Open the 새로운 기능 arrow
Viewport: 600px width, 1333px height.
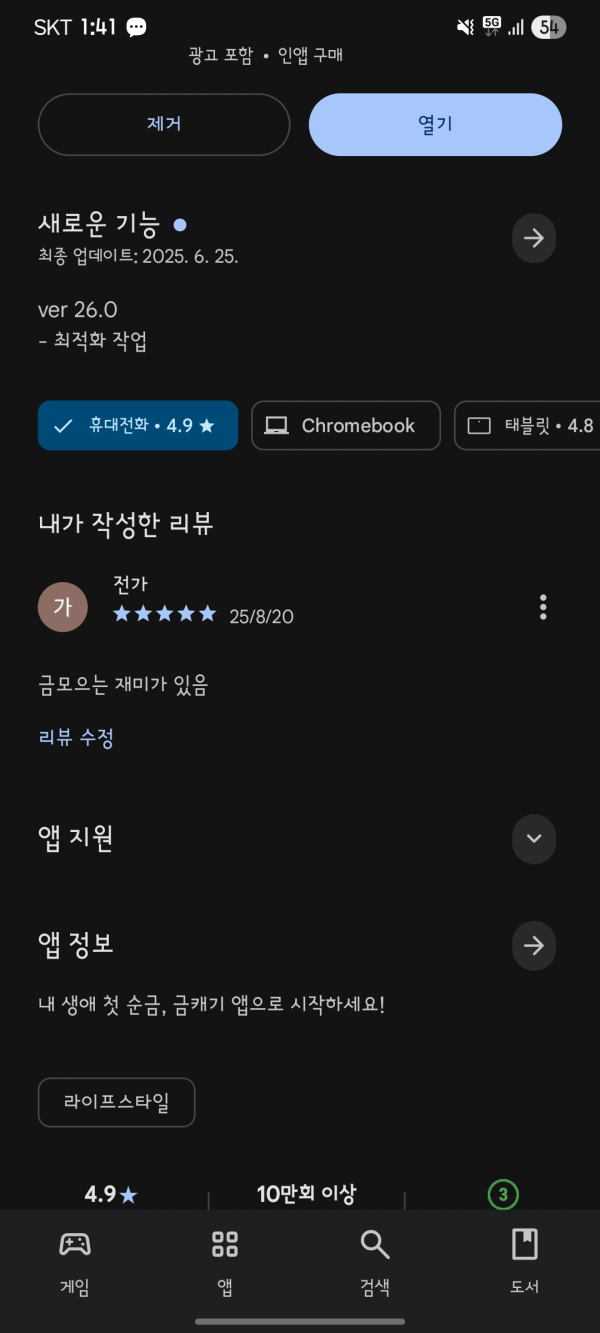pos(534,238)
